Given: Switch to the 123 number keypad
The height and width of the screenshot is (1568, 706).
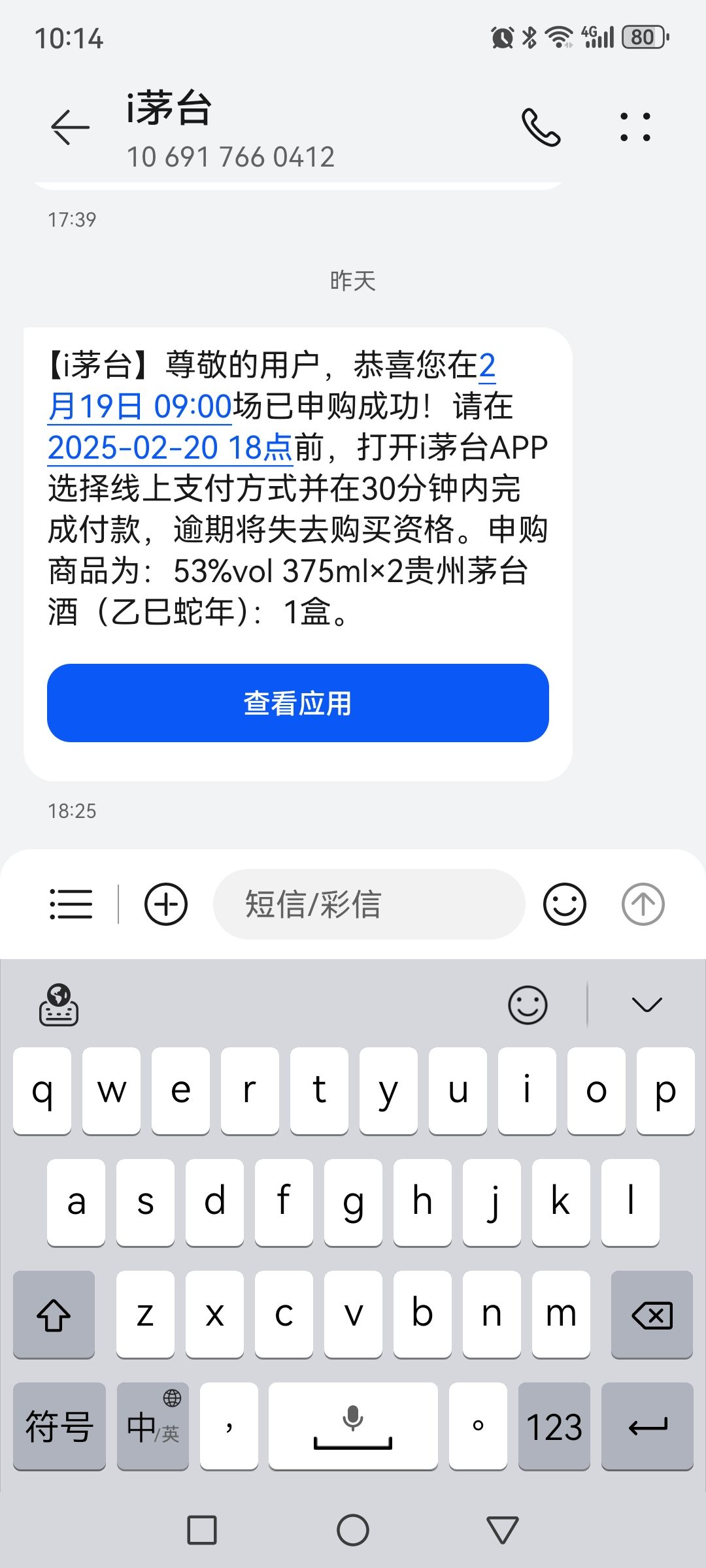Looking at the screenshot, I should tap(554, 1426).
